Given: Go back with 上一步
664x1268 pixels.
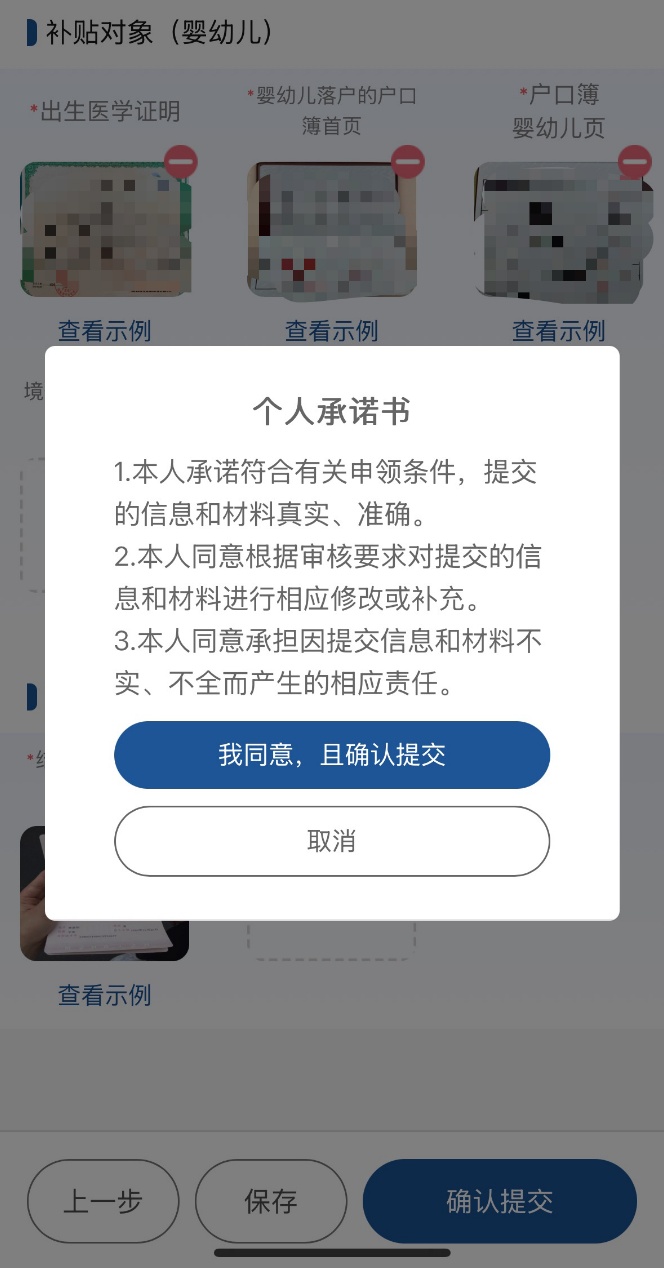Looking at the screenshot, I should [103, 1201].
